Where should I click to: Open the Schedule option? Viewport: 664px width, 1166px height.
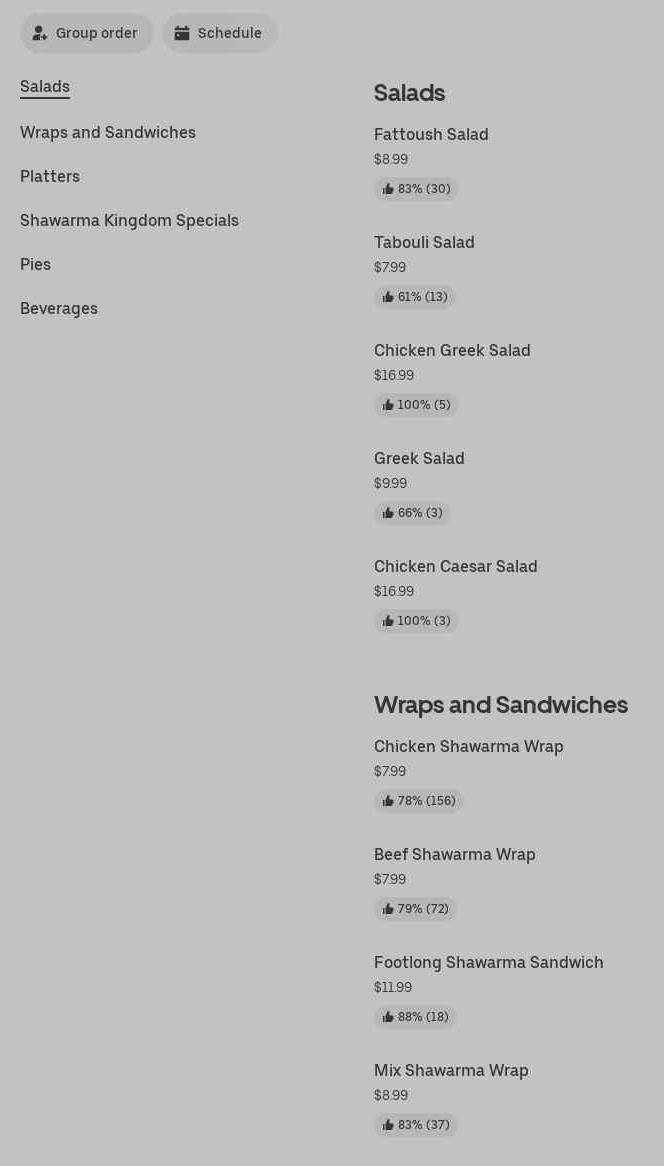coord(219,33)
